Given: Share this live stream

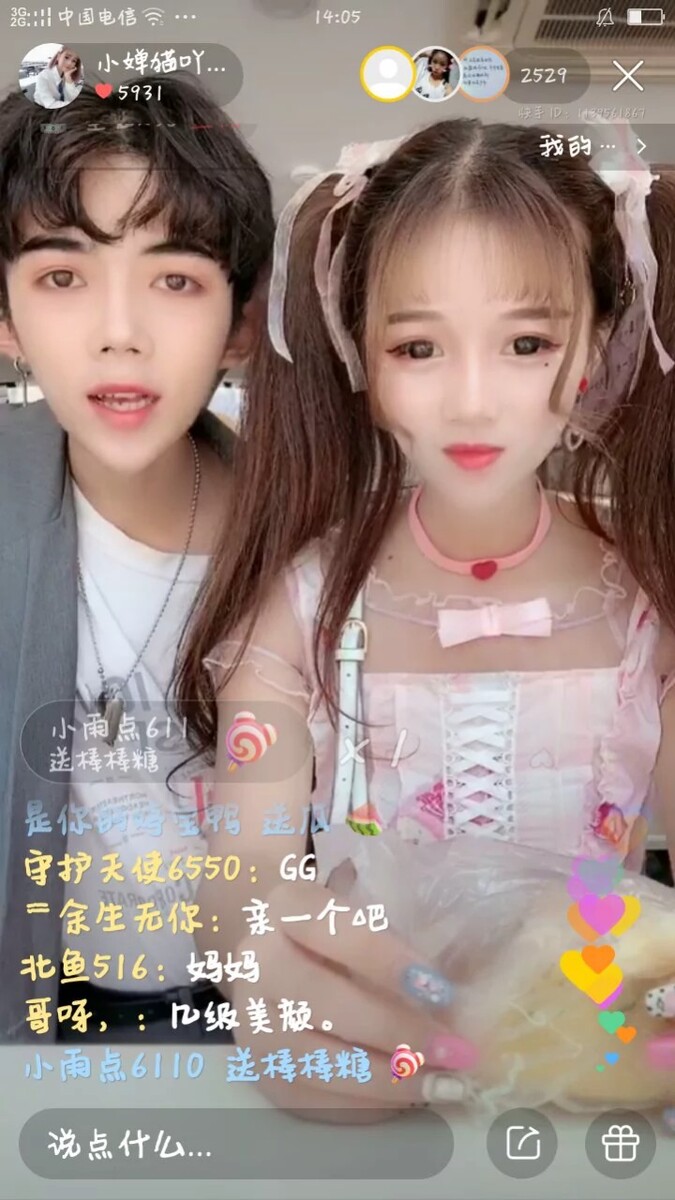Looking at the screenshot, I should pos(522,1143).
